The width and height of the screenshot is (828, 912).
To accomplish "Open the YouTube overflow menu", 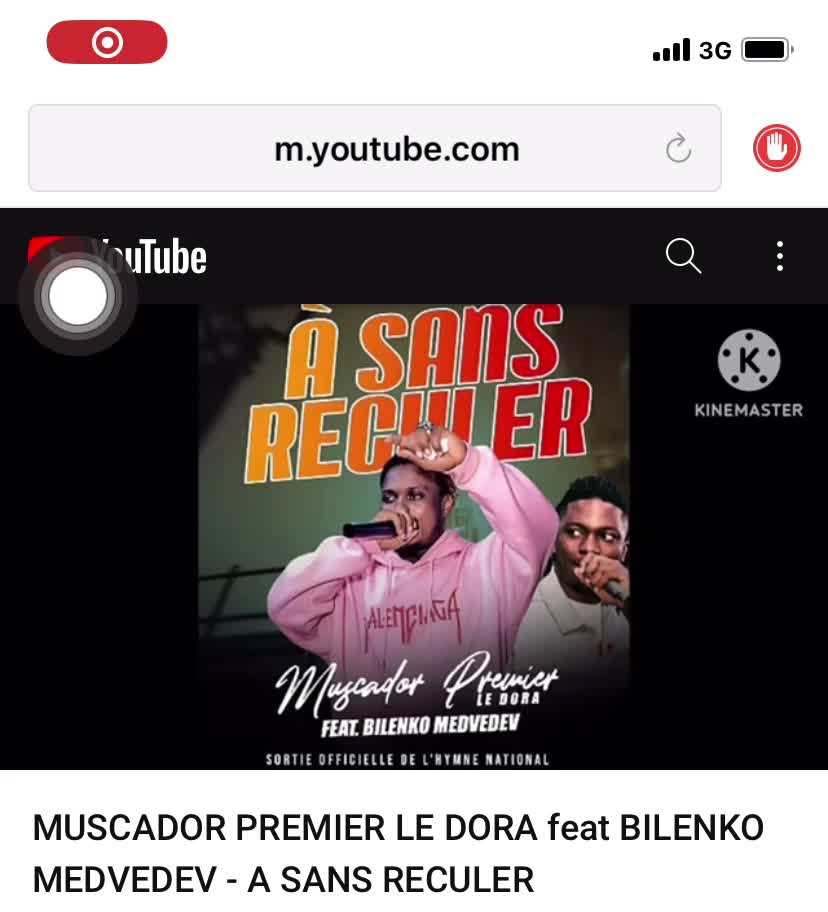I will pos(780,256).
